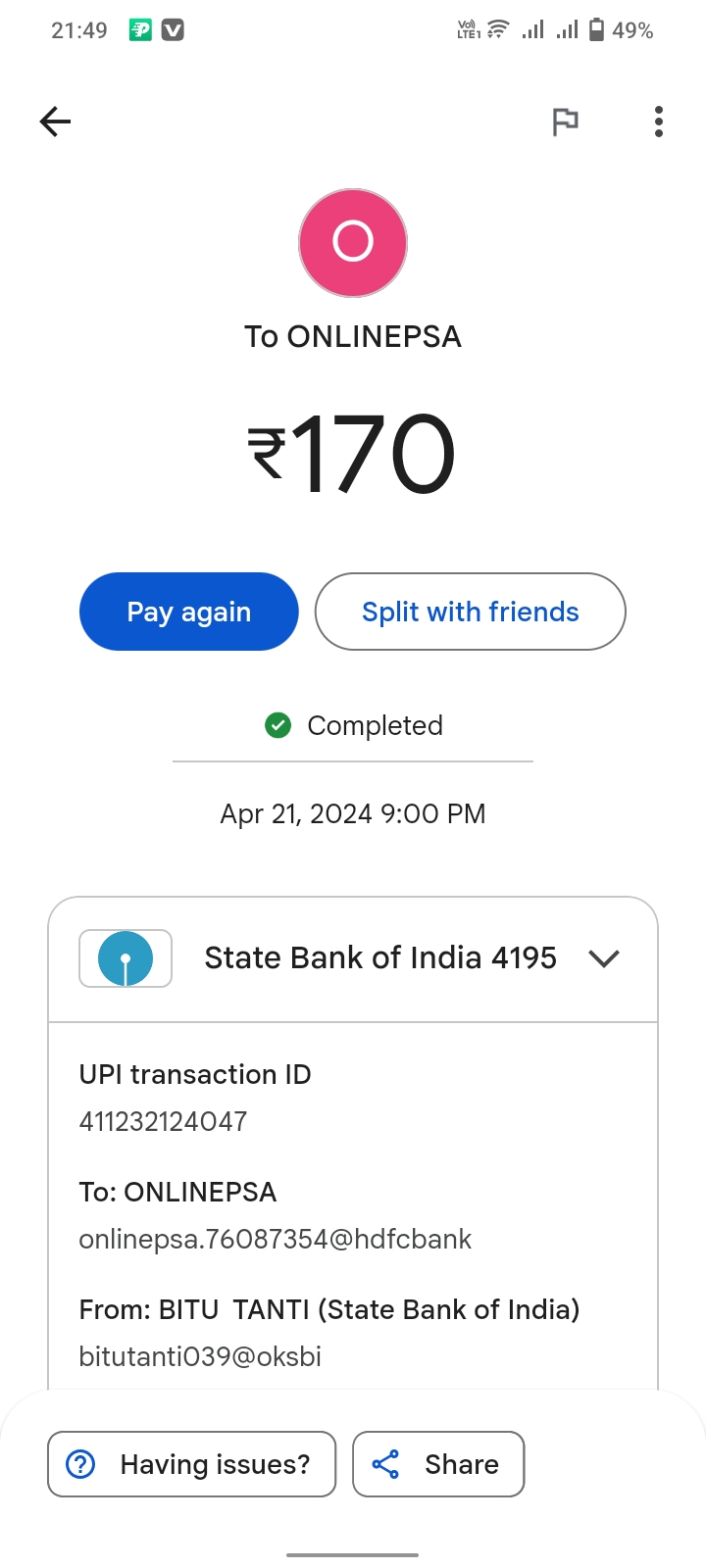Tap the Pay again button
This screenshot has width=706, height=1568.
(x=188, y=612)
